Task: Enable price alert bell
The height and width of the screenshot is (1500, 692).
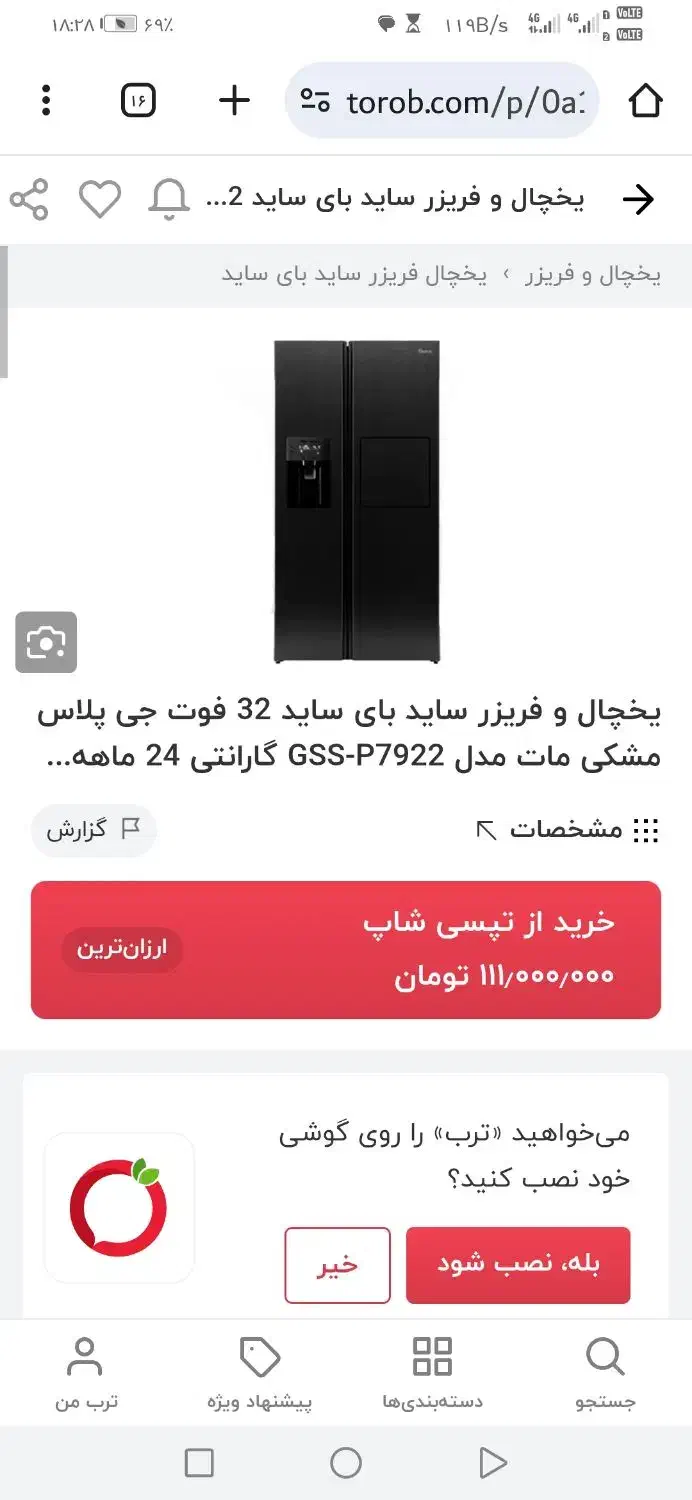Action: (169, 199)
